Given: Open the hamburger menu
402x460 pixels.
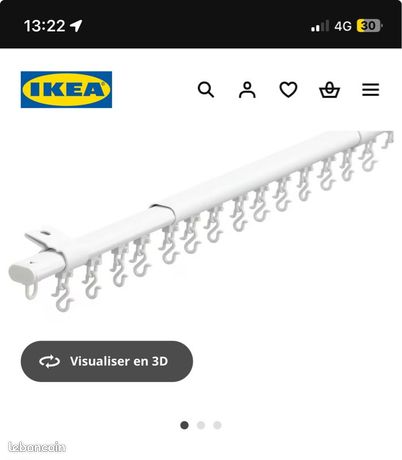Looking at the screenshot, I should (x=370, y=90).
